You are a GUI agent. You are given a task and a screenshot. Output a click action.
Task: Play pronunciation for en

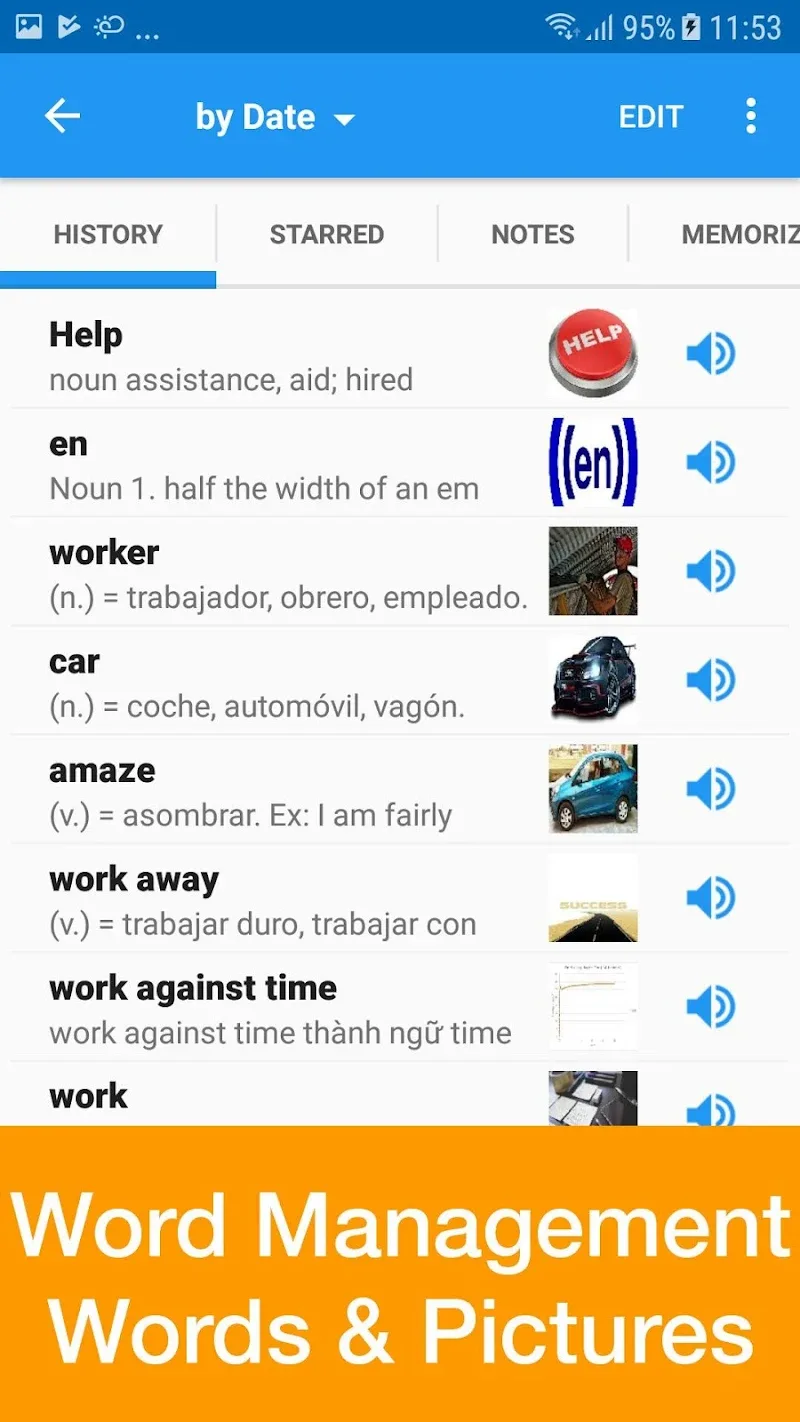point(711,463)
